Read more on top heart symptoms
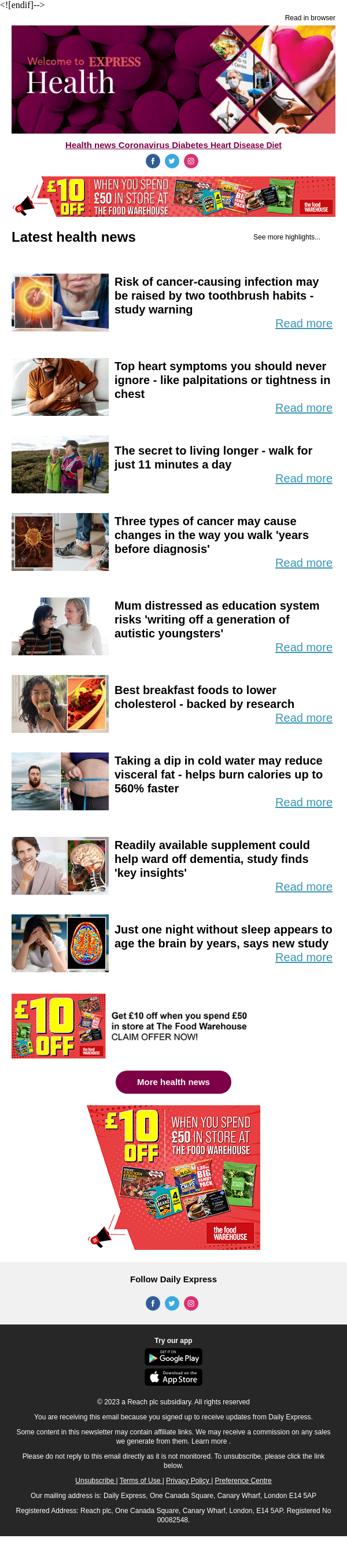The image size is (347, 1568). [x=303, y=408]
